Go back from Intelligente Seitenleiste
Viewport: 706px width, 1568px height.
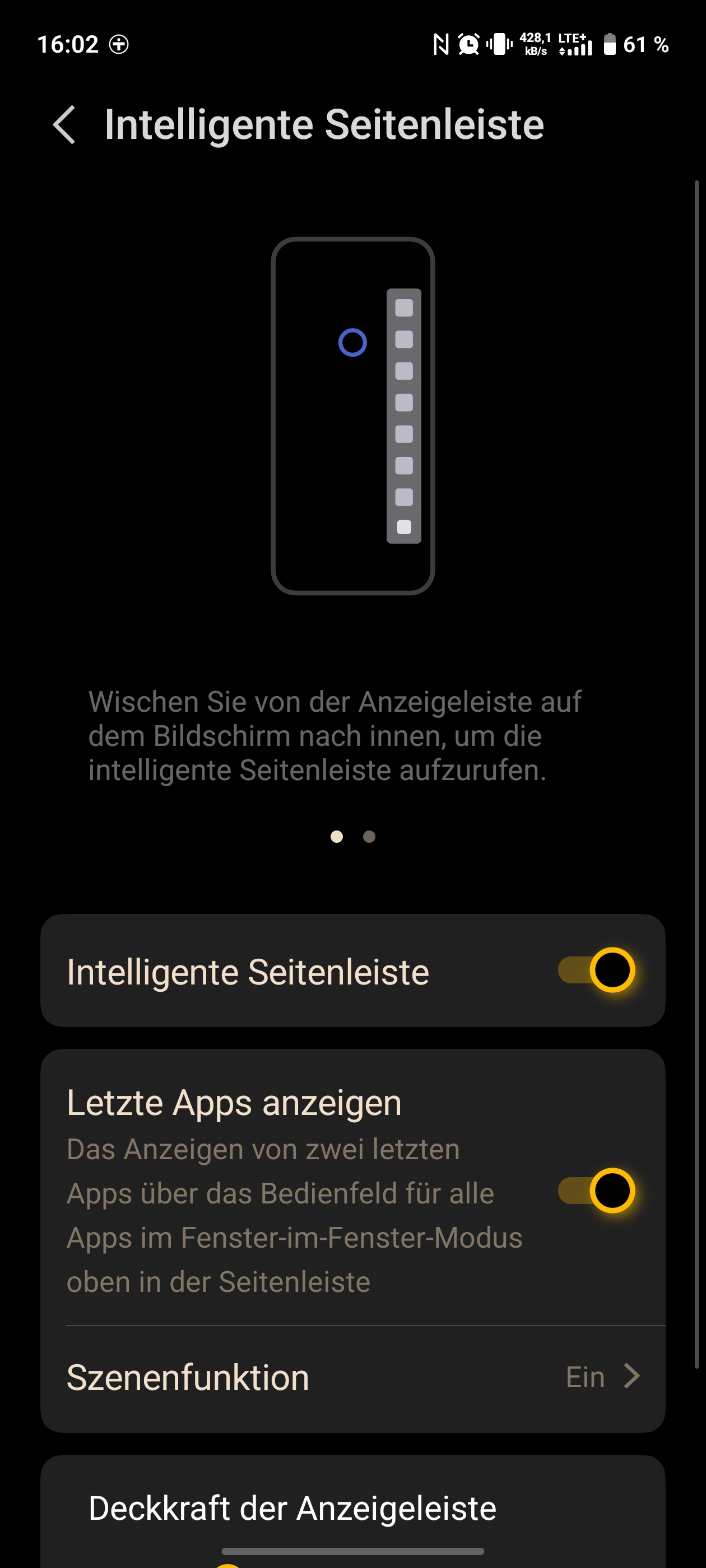(64, 125)
